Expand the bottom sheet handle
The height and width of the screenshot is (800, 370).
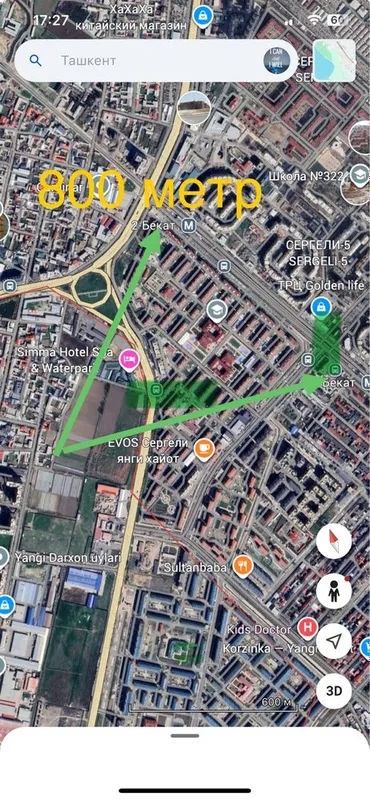coord(185,736)
